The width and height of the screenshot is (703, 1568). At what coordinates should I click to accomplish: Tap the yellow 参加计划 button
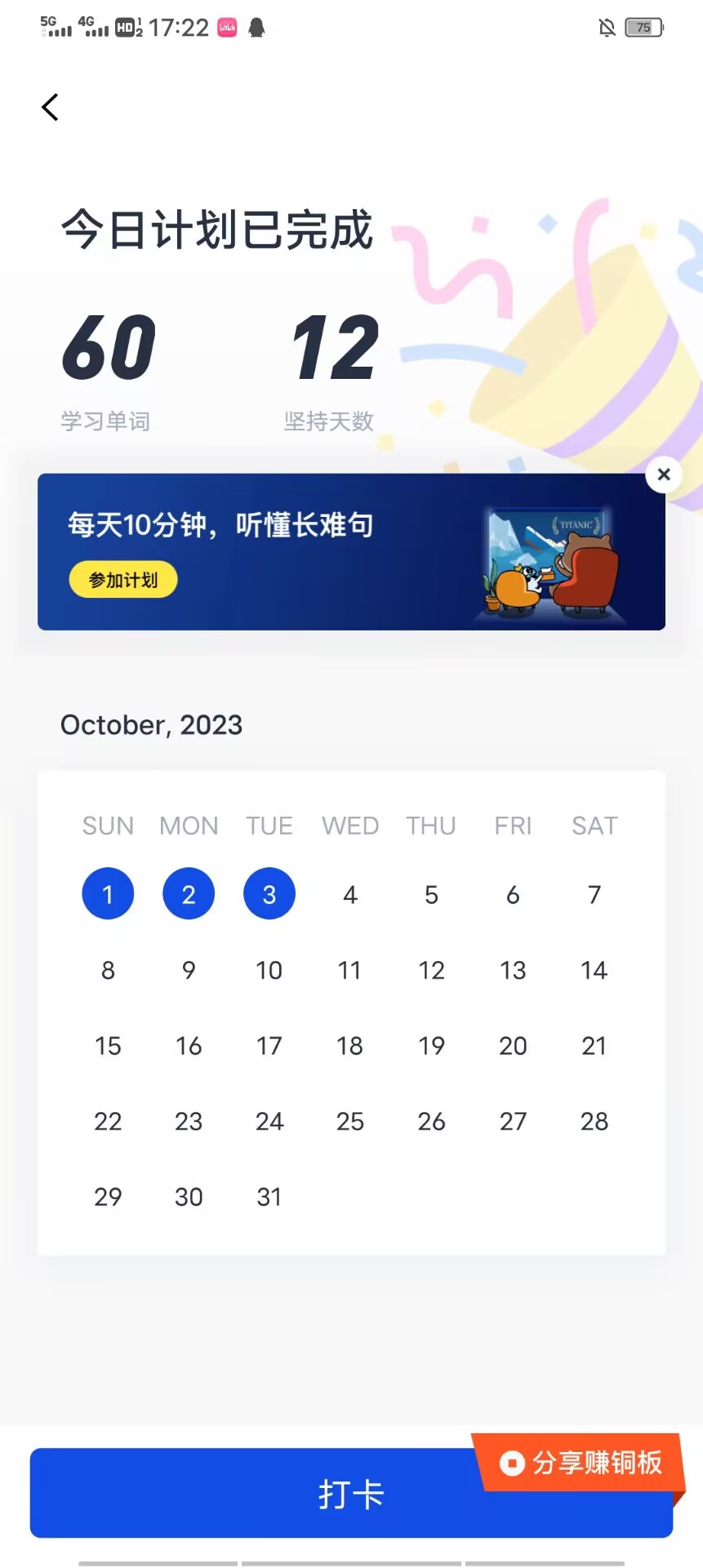123,580
